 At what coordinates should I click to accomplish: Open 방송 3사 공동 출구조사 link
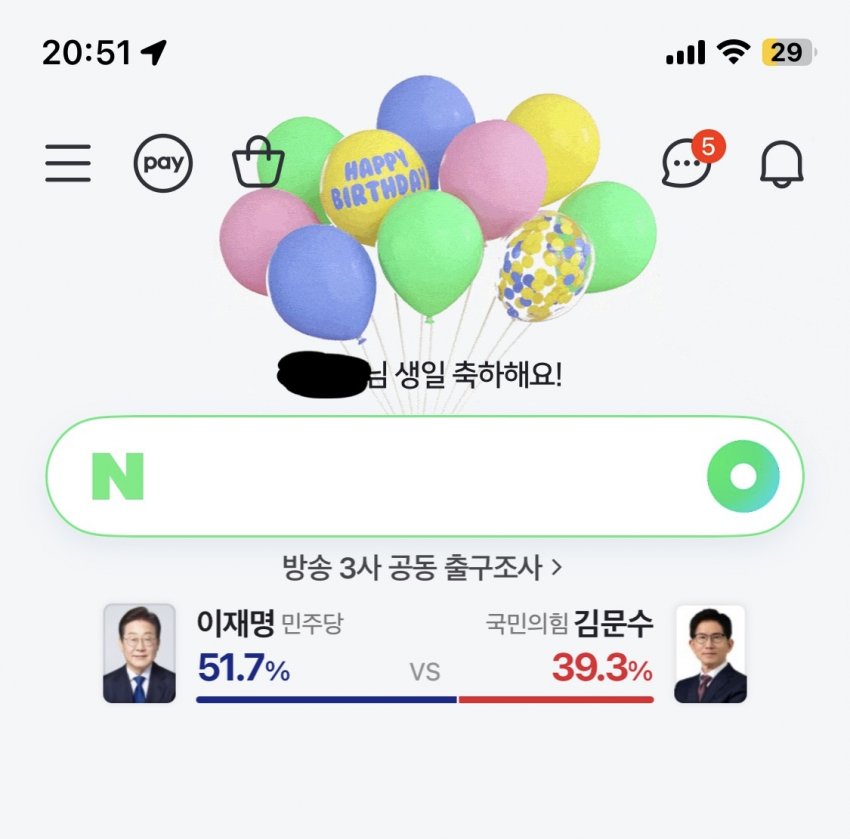(x=423, y=569)
